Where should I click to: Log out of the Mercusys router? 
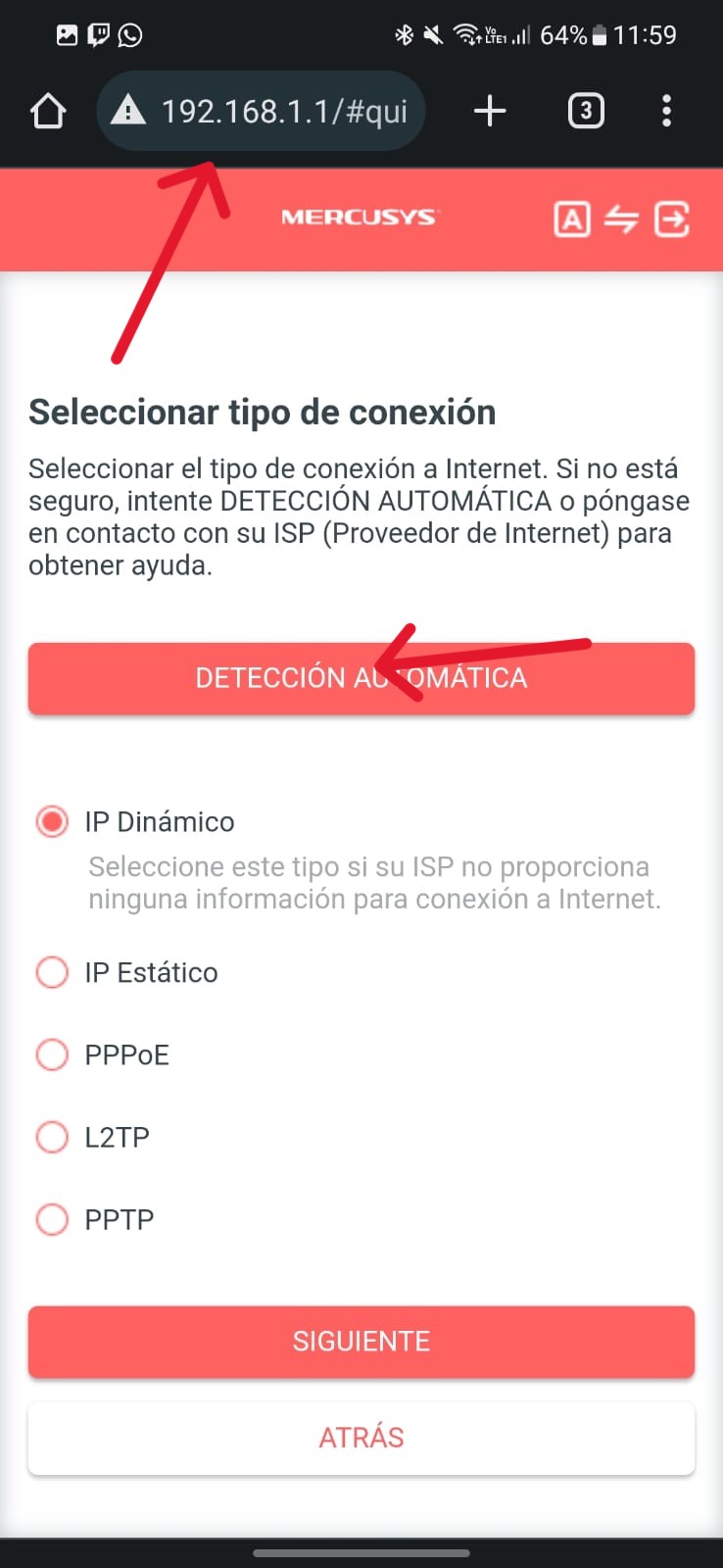coord(672,220)
